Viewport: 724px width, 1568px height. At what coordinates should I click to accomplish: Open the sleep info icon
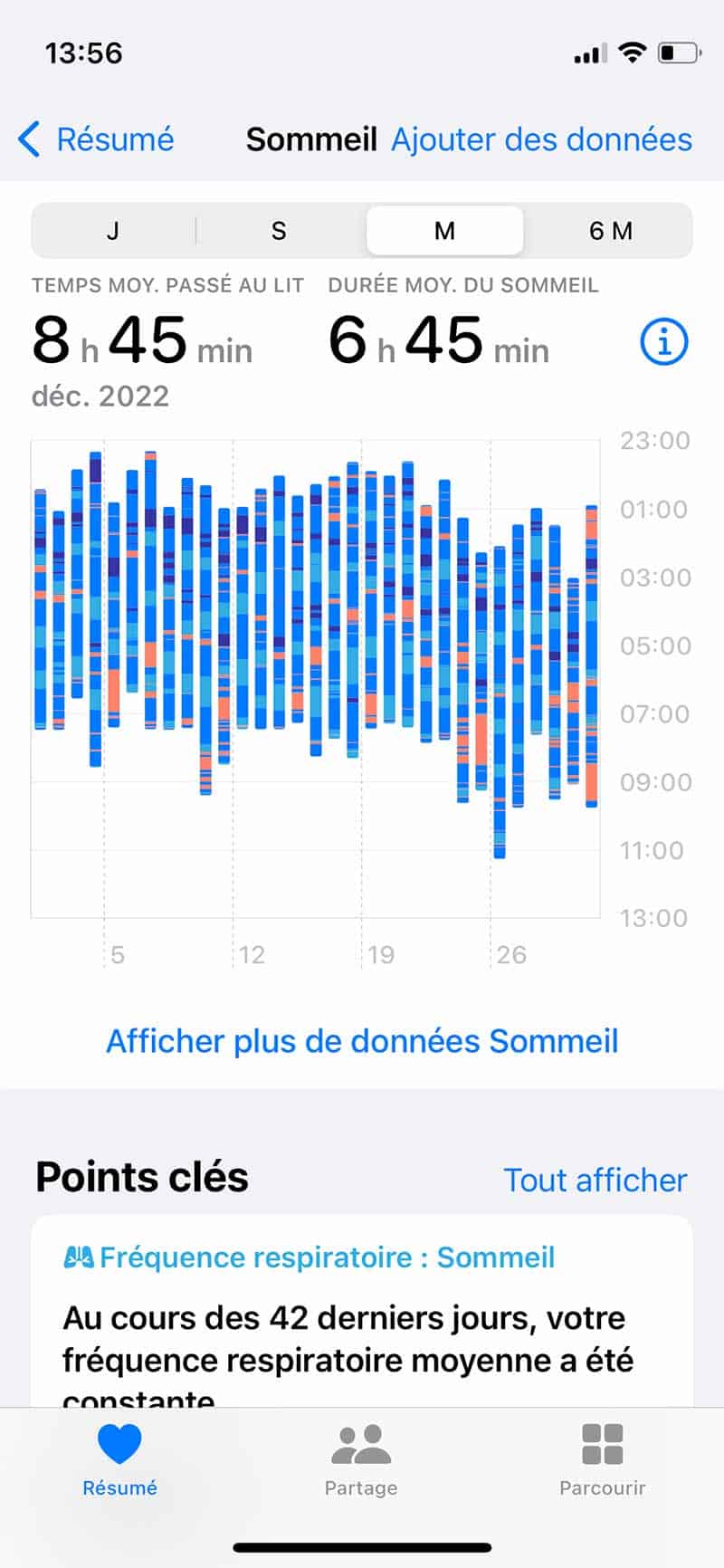664,342
